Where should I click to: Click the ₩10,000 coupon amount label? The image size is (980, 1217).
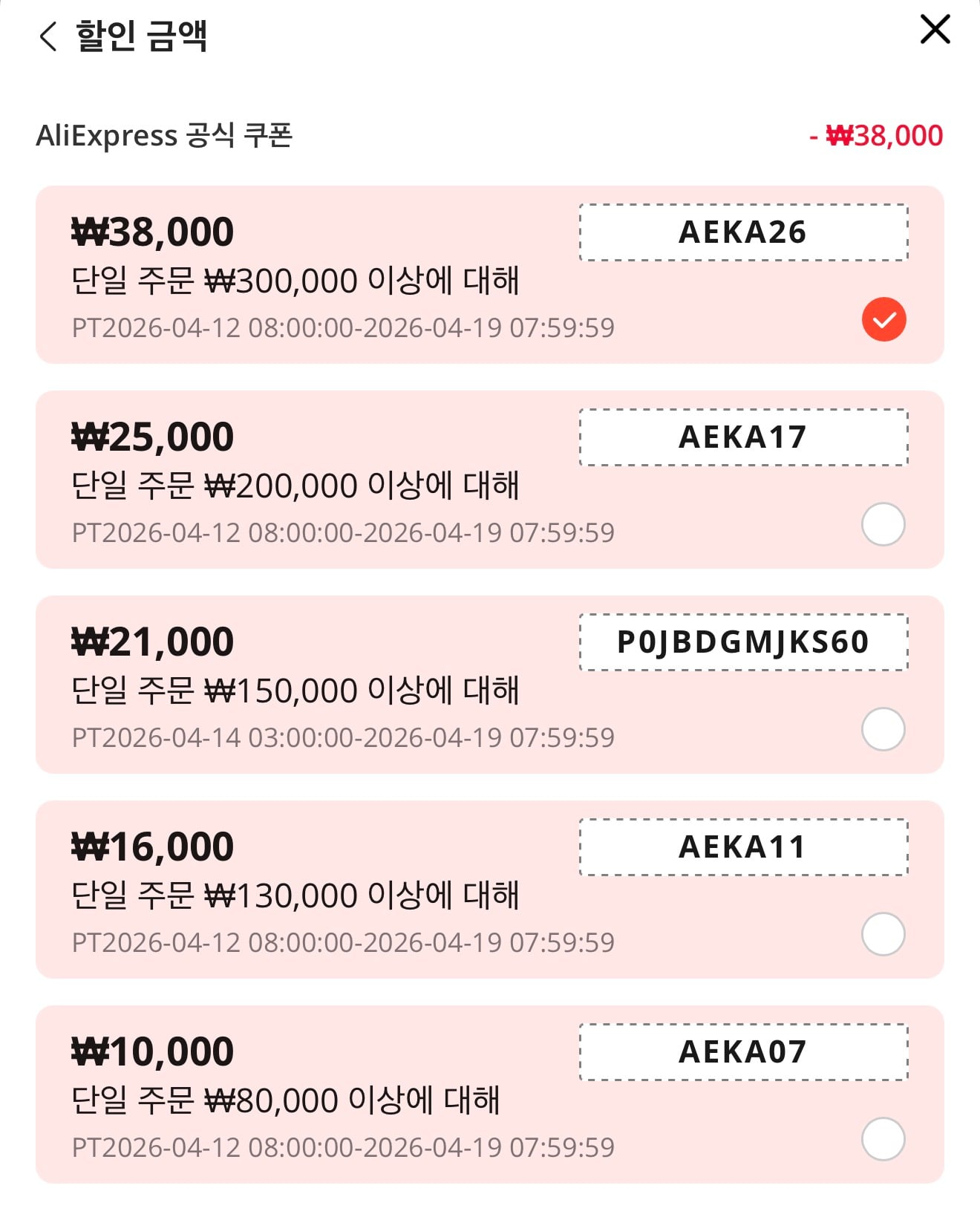pos(148,1048)
